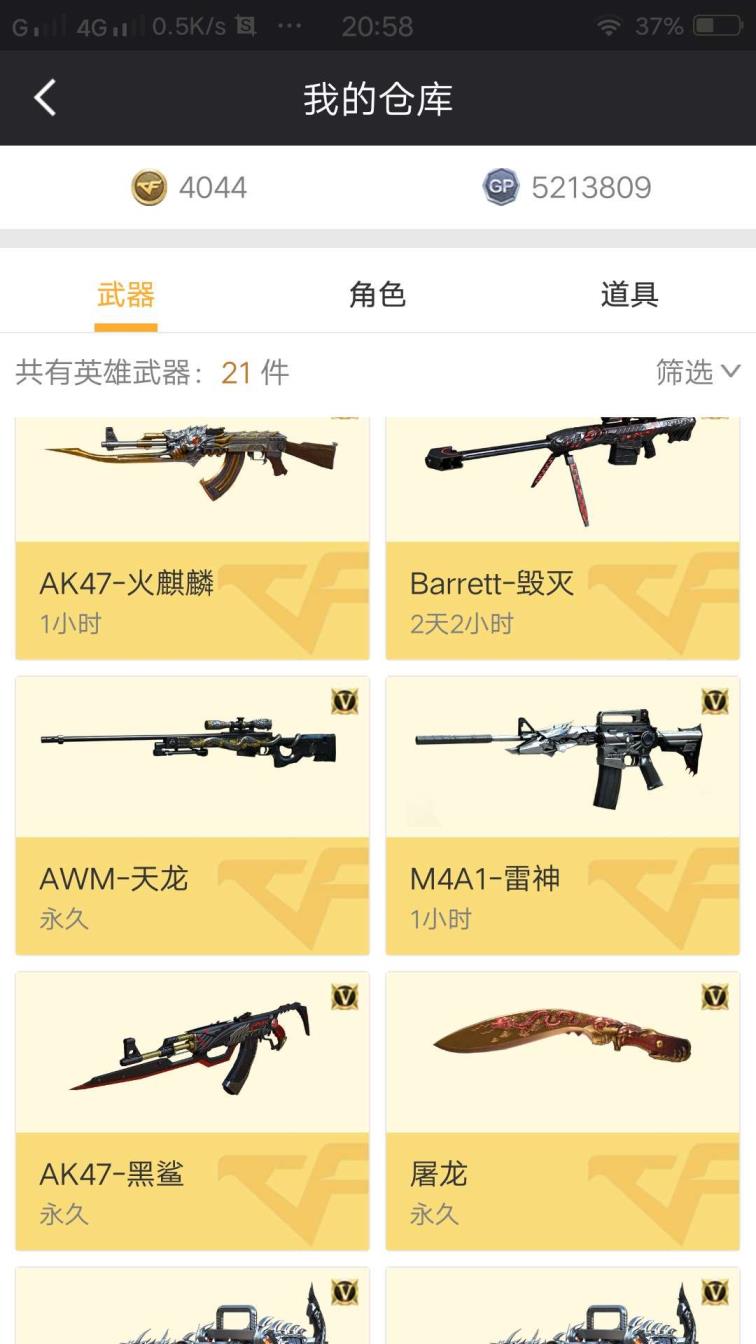Open the AK47-火麒麟 weapon card

tap(192, 540)
